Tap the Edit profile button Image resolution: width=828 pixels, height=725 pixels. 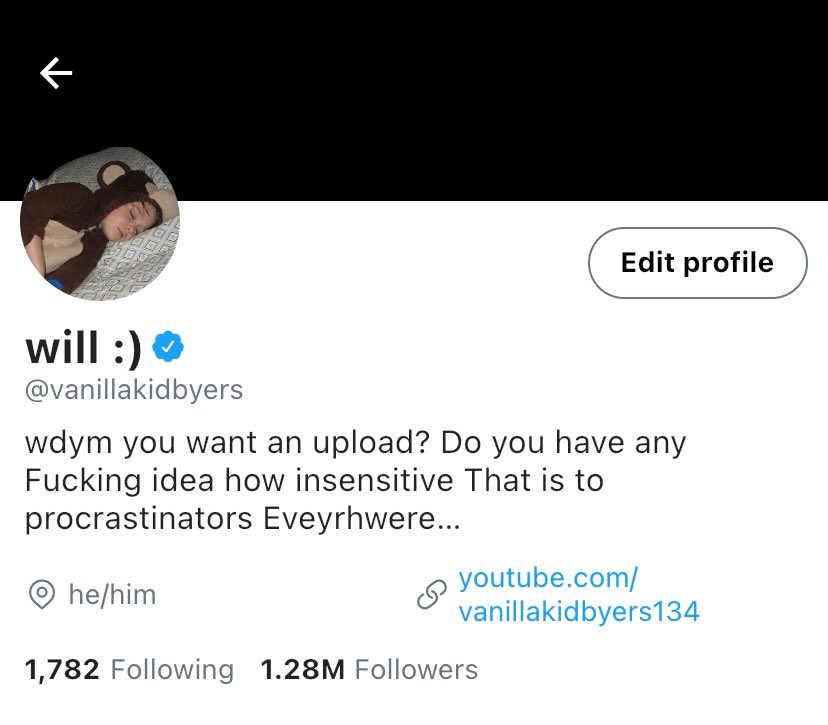(697, 263)
